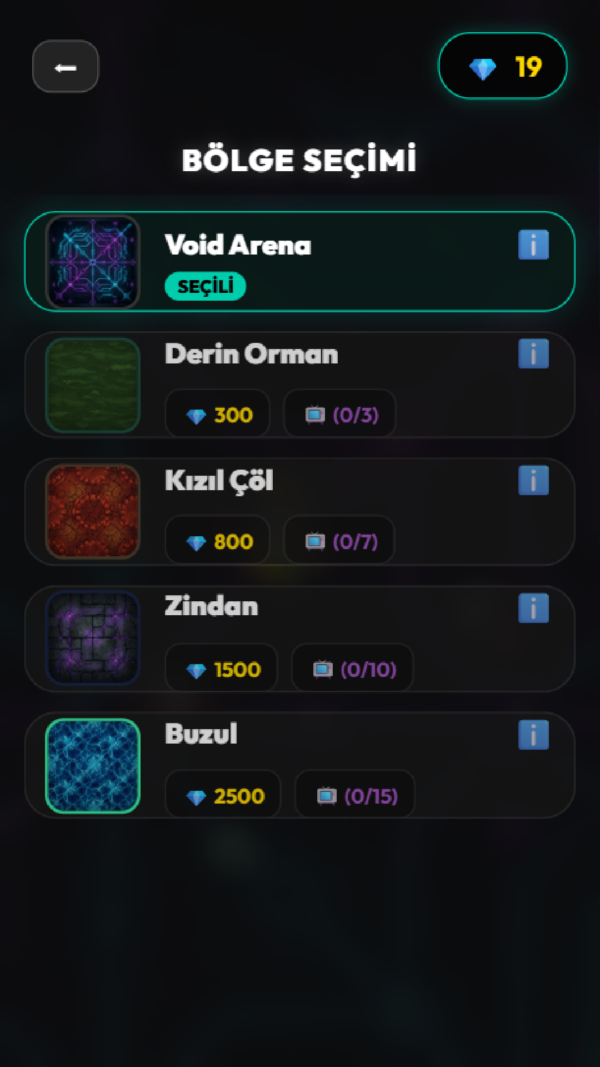Watch ad to unlock Kızıl Çöl
600x1067 pixels.
pyautogui.click(x=340, y=542)
